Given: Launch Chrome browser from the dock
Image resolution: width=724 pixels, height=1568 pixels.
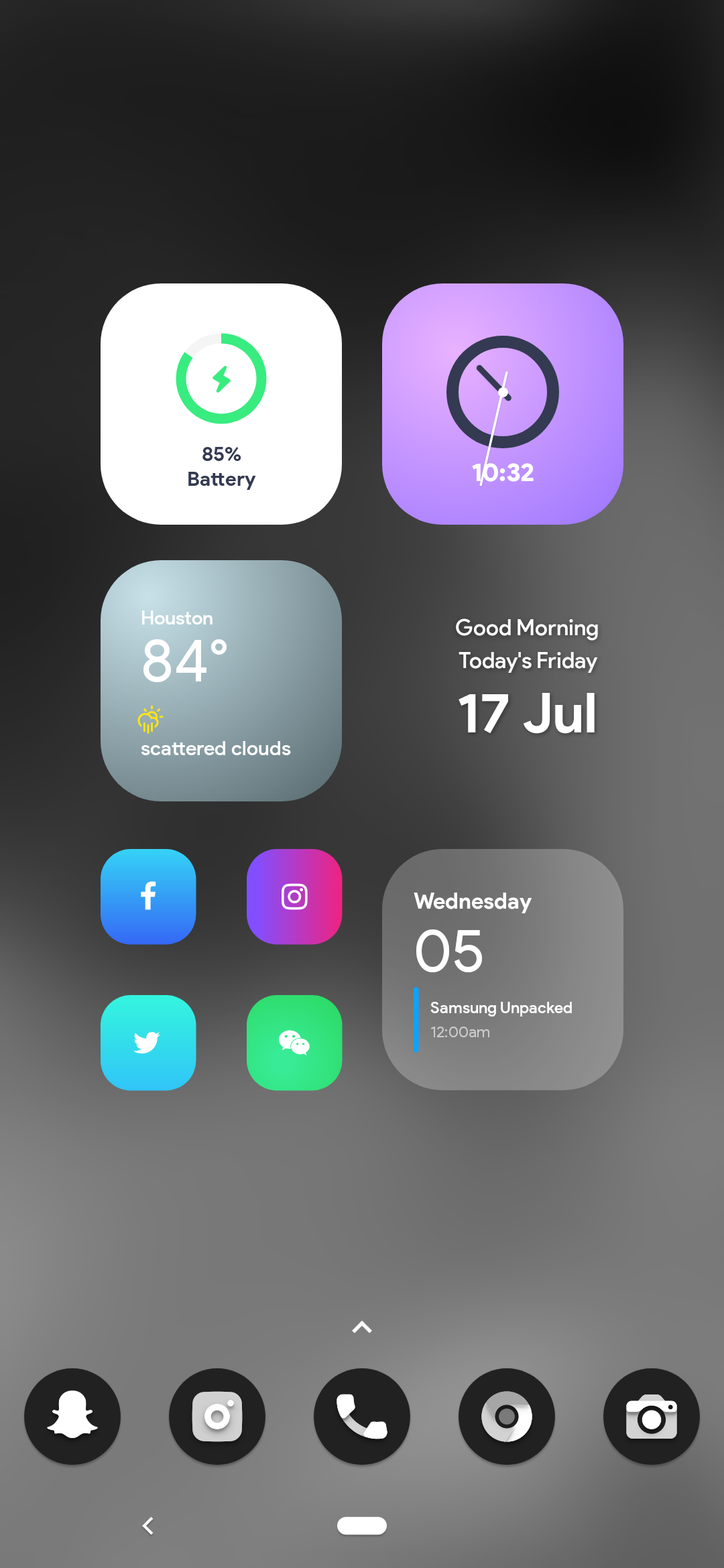Looking at the screenshot, I should [507, 1417].
